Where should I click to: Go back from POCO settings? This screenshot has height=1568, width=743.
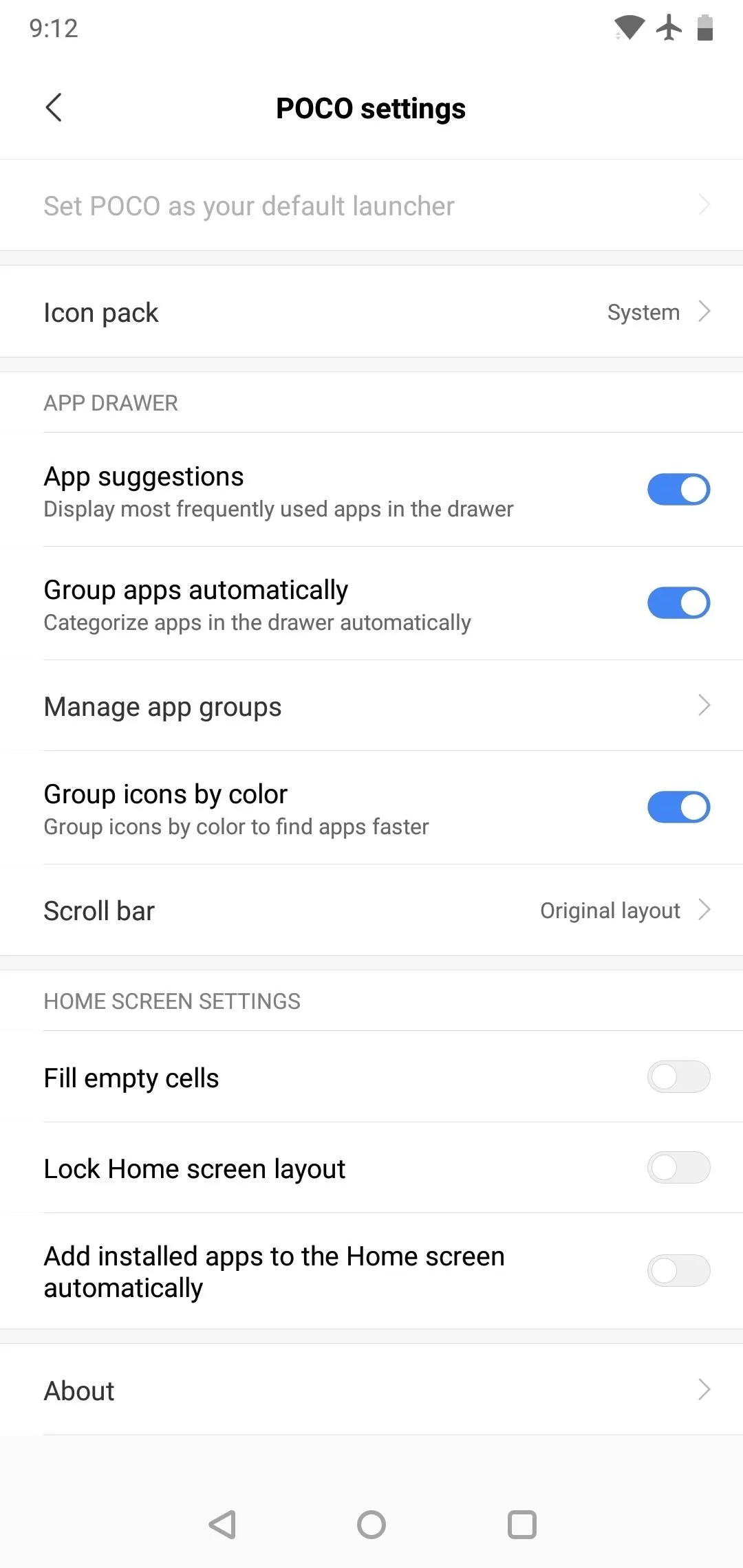pyautogui.click(x=54, y=108)
